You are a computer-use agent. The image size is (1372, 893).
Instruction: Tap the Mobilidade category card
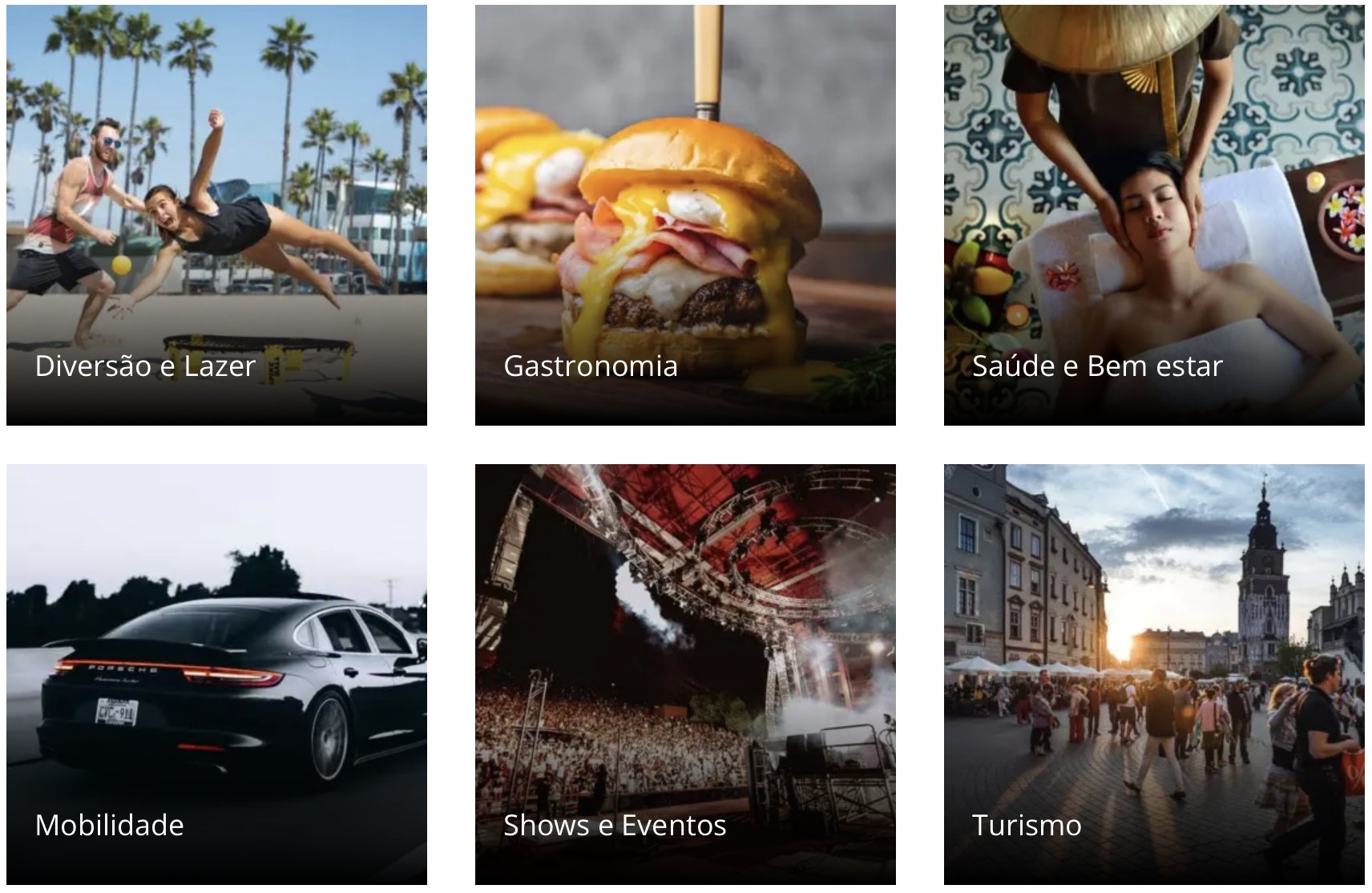coord(216,674)
